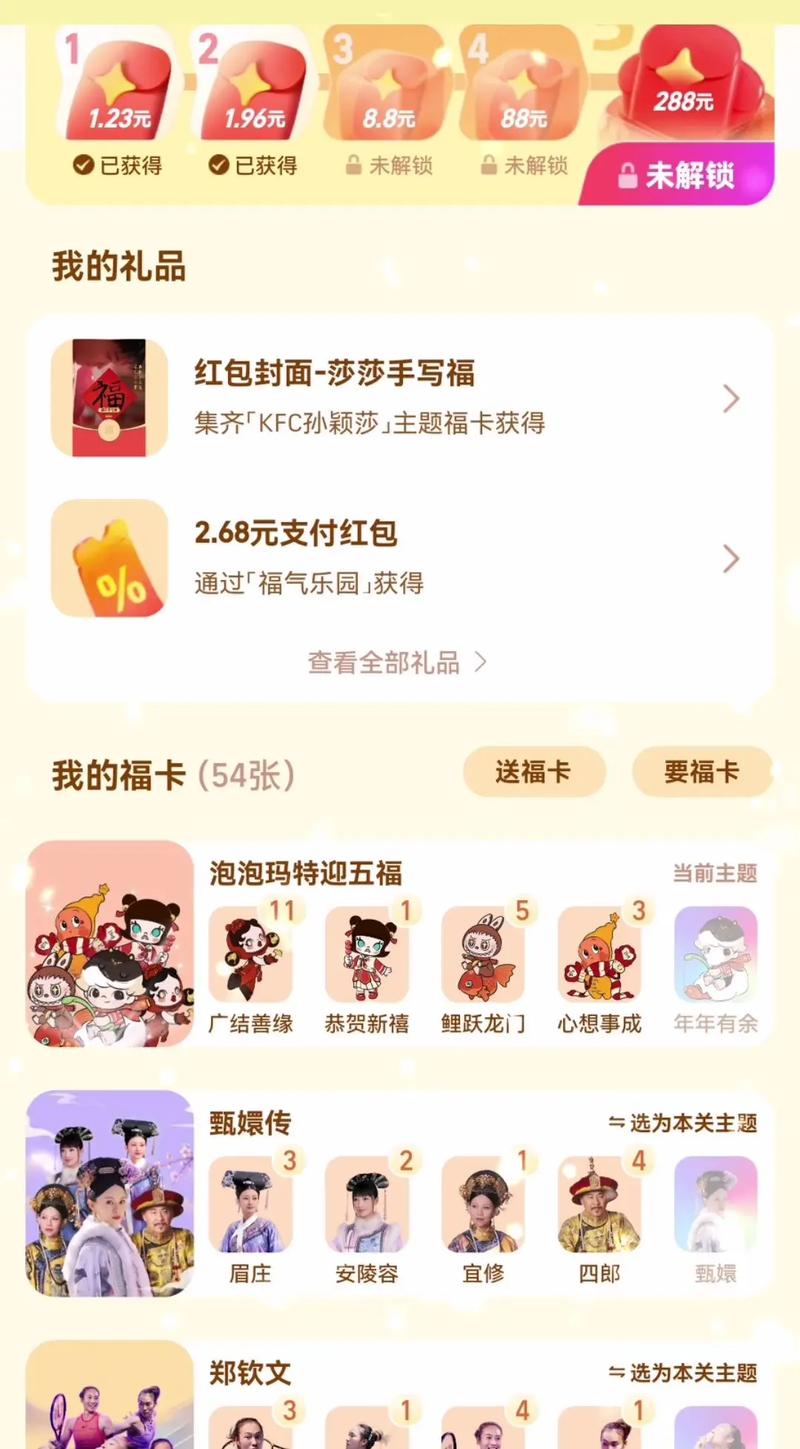Tap the 送福卡 button
This screenshot has width=800, height=1449.
coord(533,772)
